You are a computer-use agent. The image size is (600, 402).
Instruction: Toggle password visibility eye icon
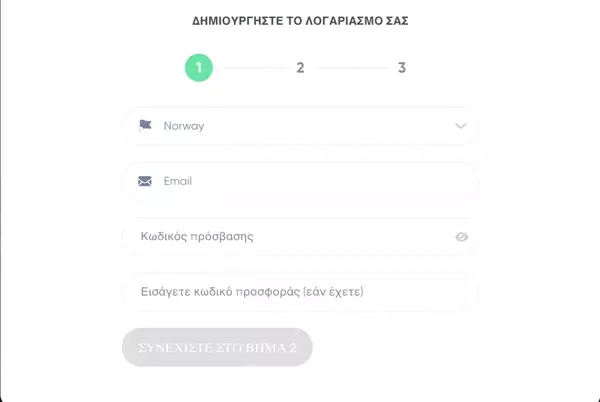click(461, 237)
